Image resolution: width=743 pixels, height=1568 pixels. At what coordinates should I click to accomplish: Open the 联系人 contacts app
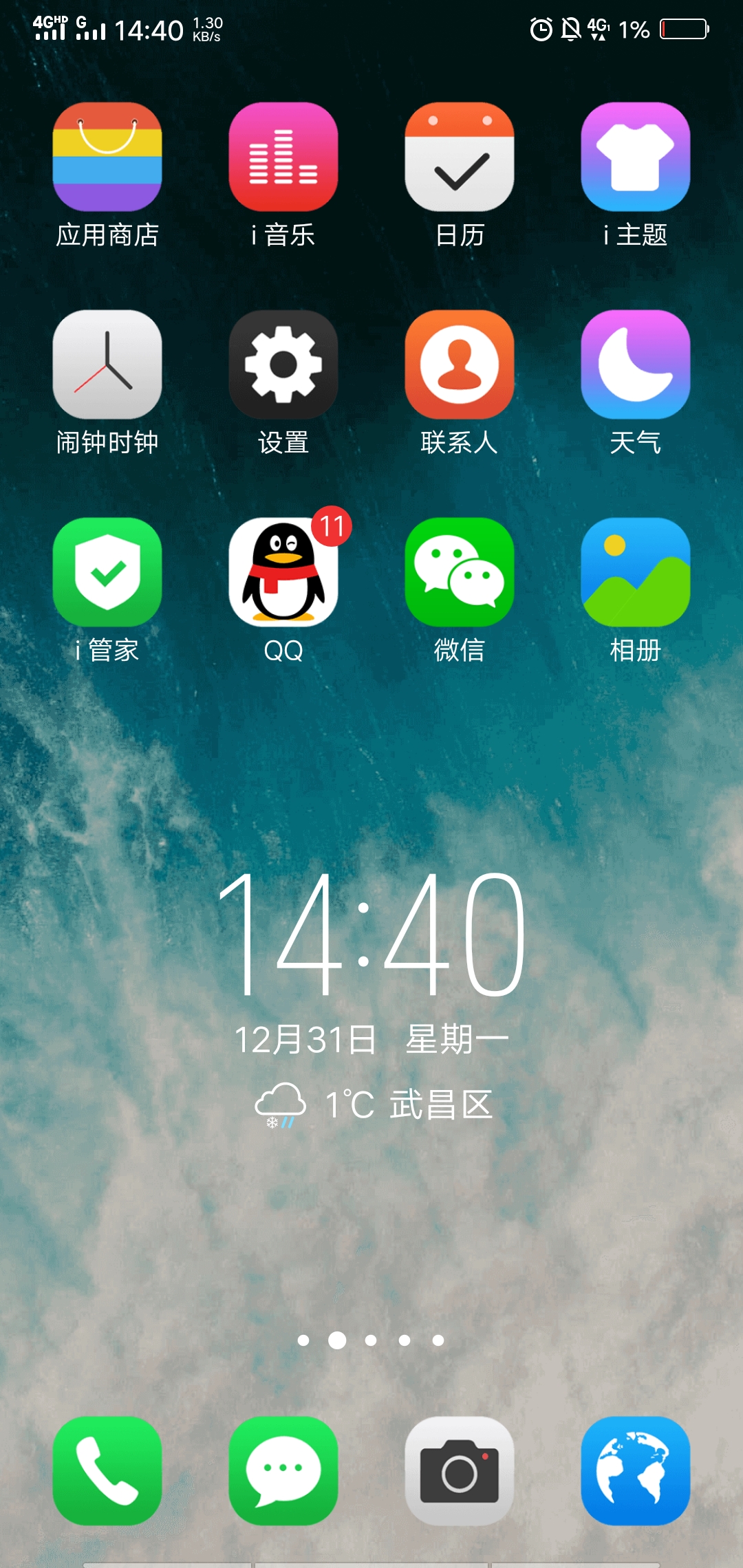[460, 364]
